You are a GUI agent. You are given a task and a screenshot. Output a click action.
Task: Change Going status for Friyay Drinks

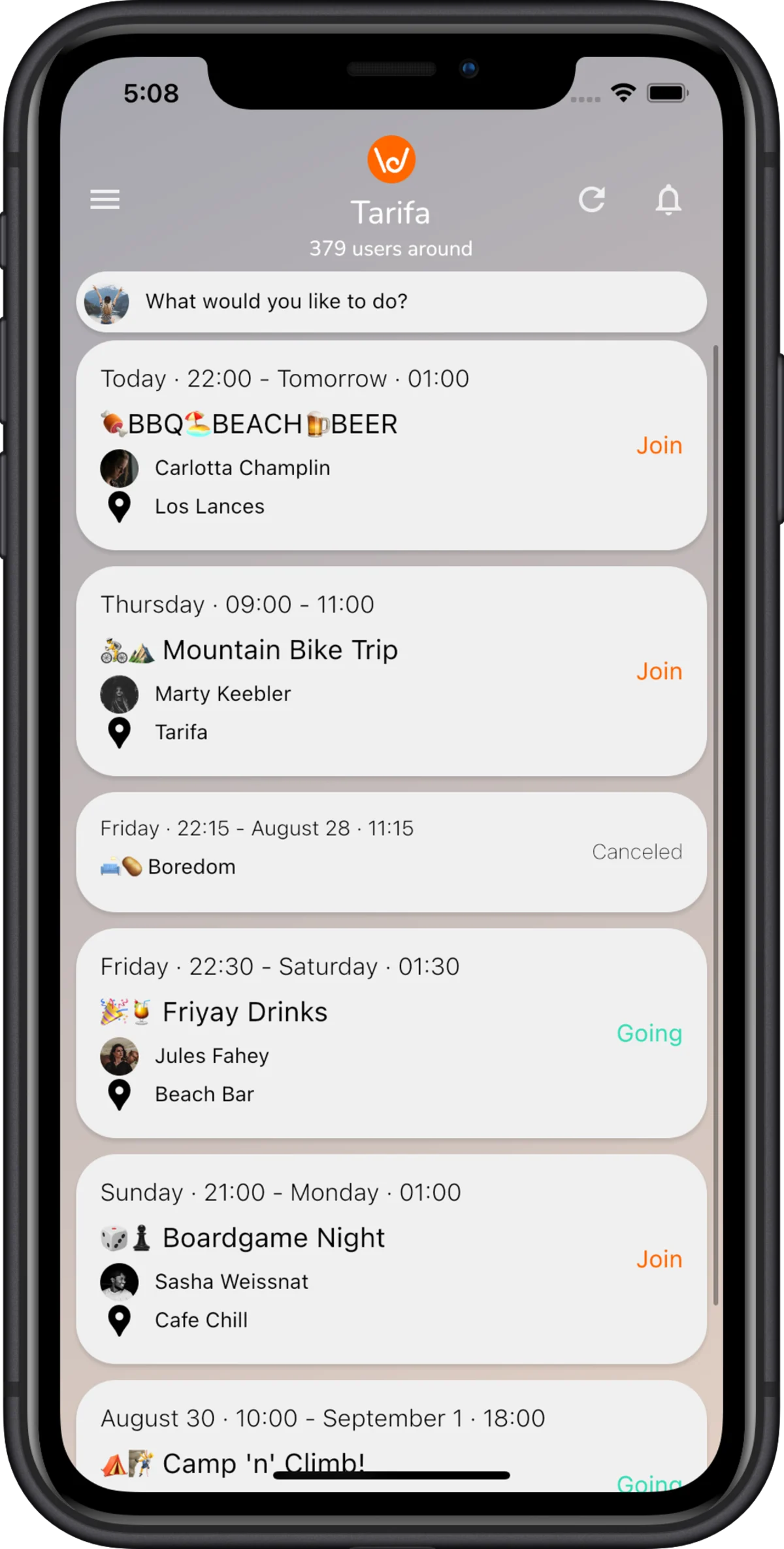649,1033
